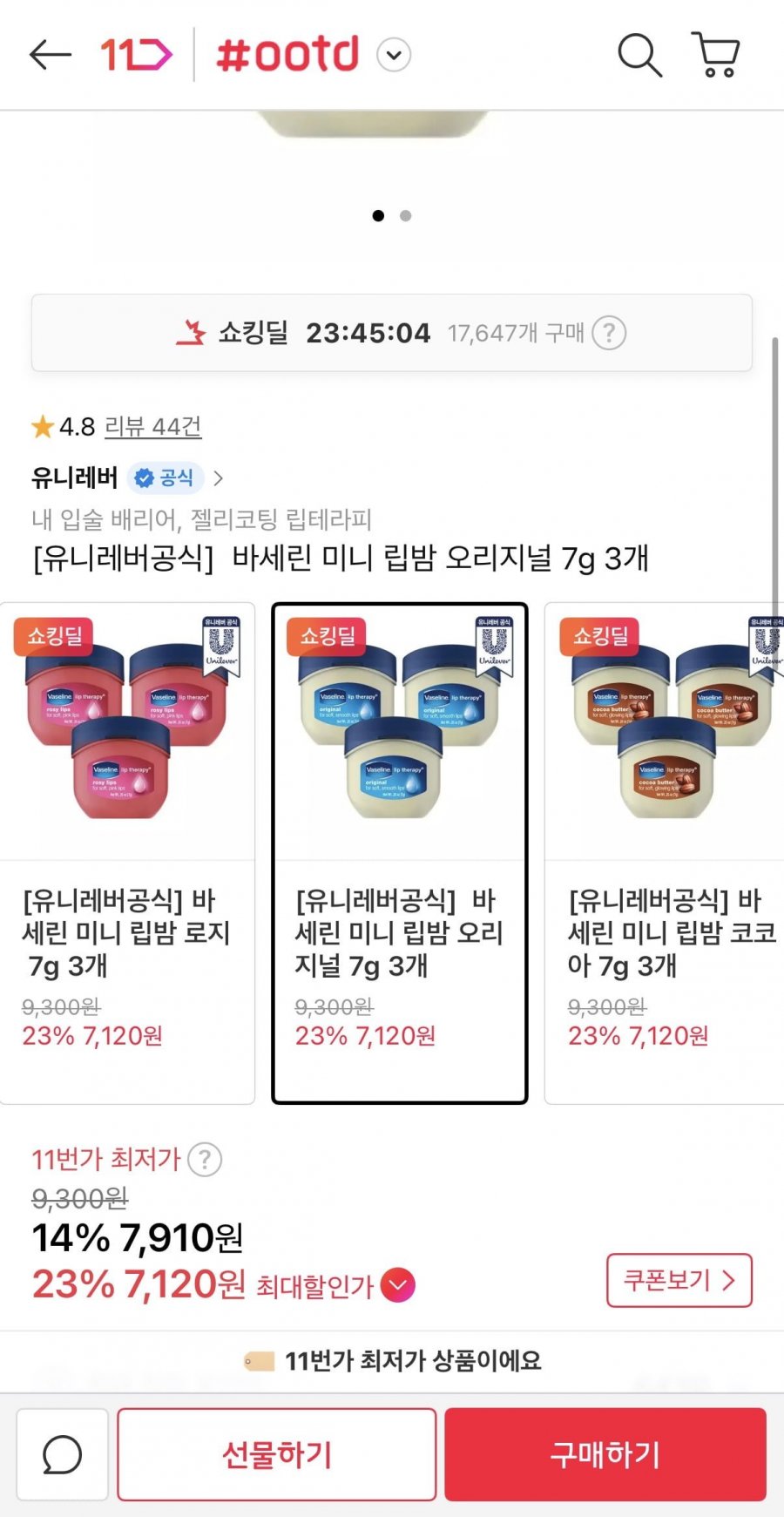Open the search on the product page

point(639,54)
